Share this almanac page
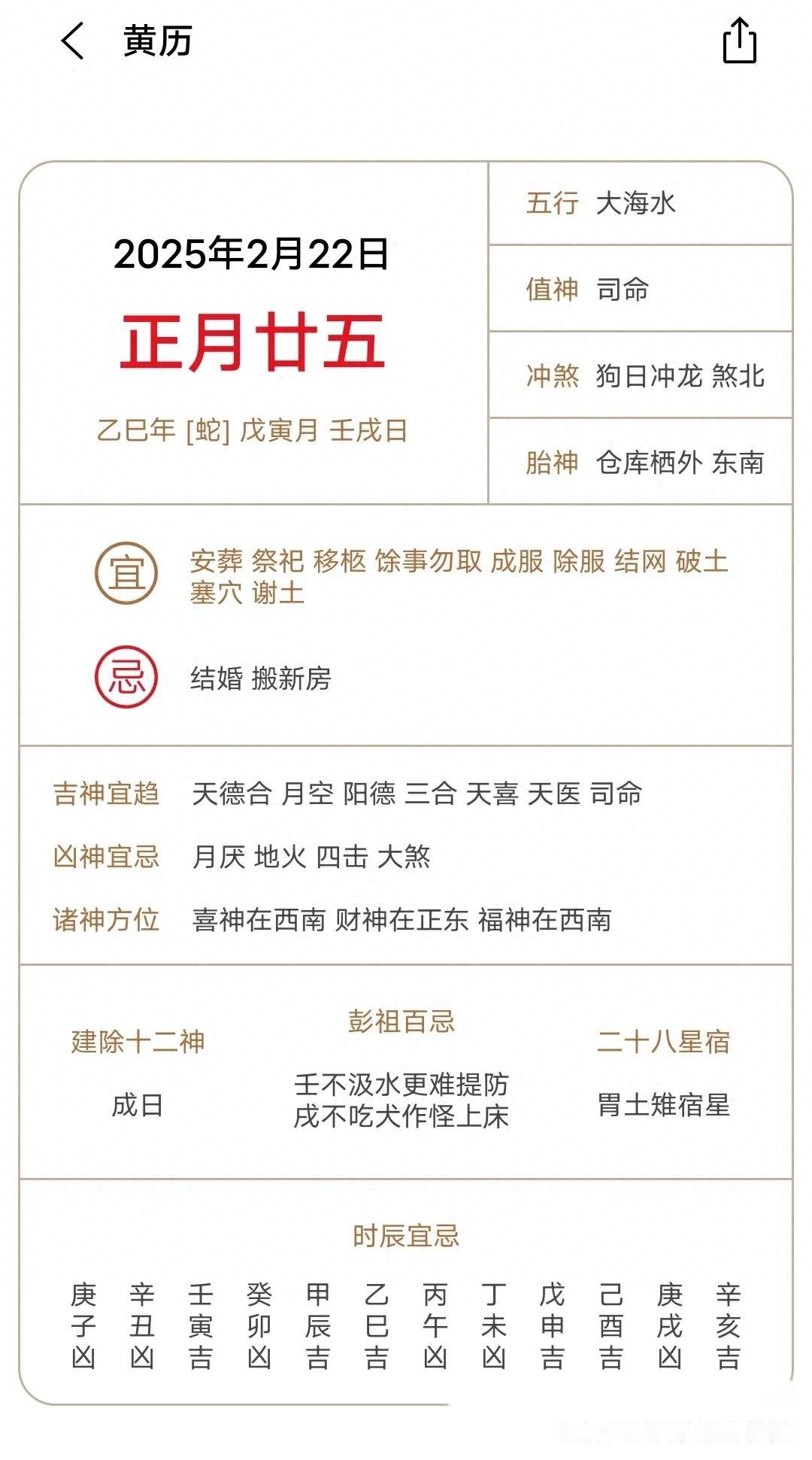The width and height of the screenshot is (812, 1460). pyautogui.click(x=739, y=41)
